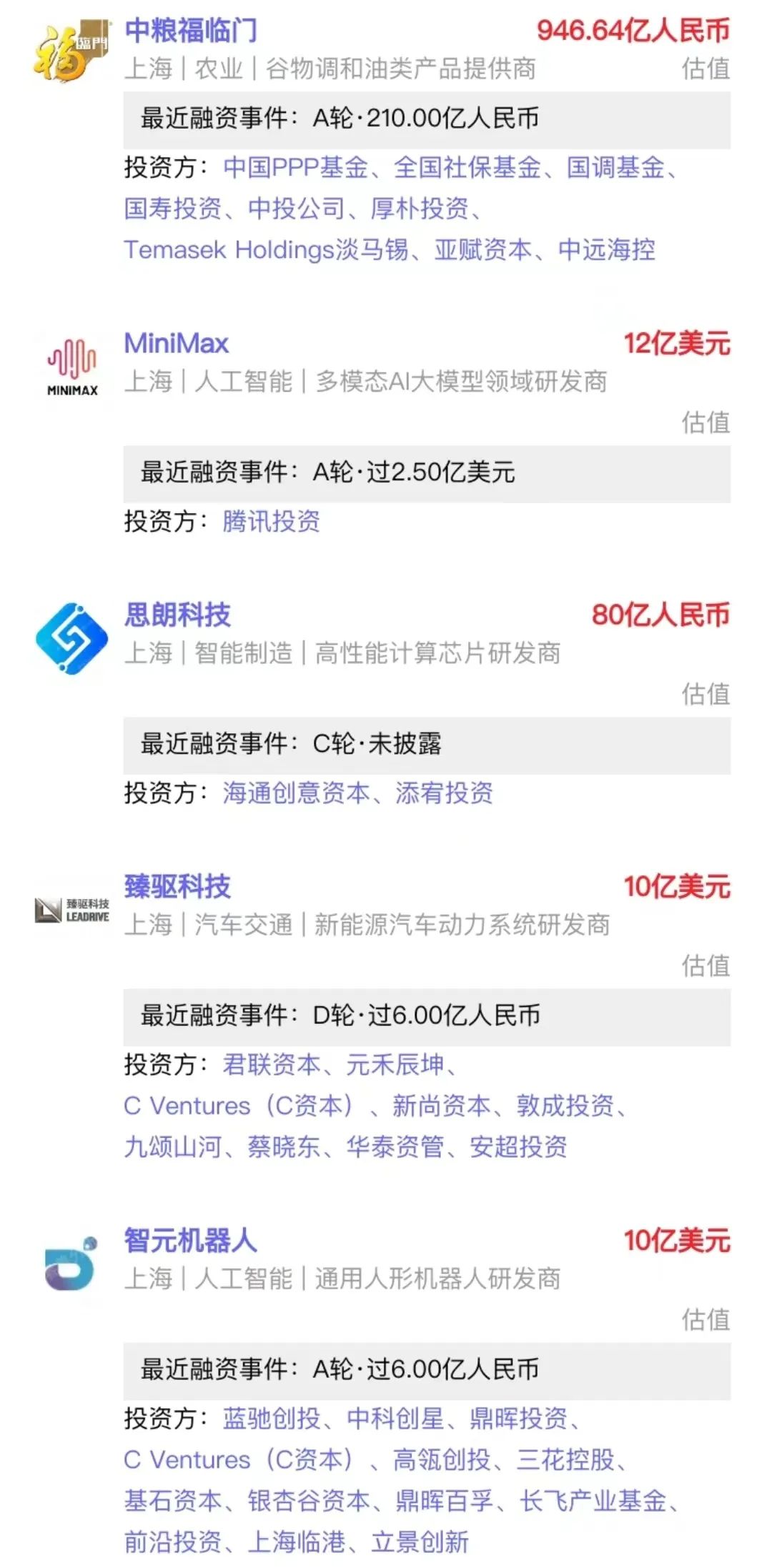Open investor 元禾辰坤

click(x=395, y=1064)
